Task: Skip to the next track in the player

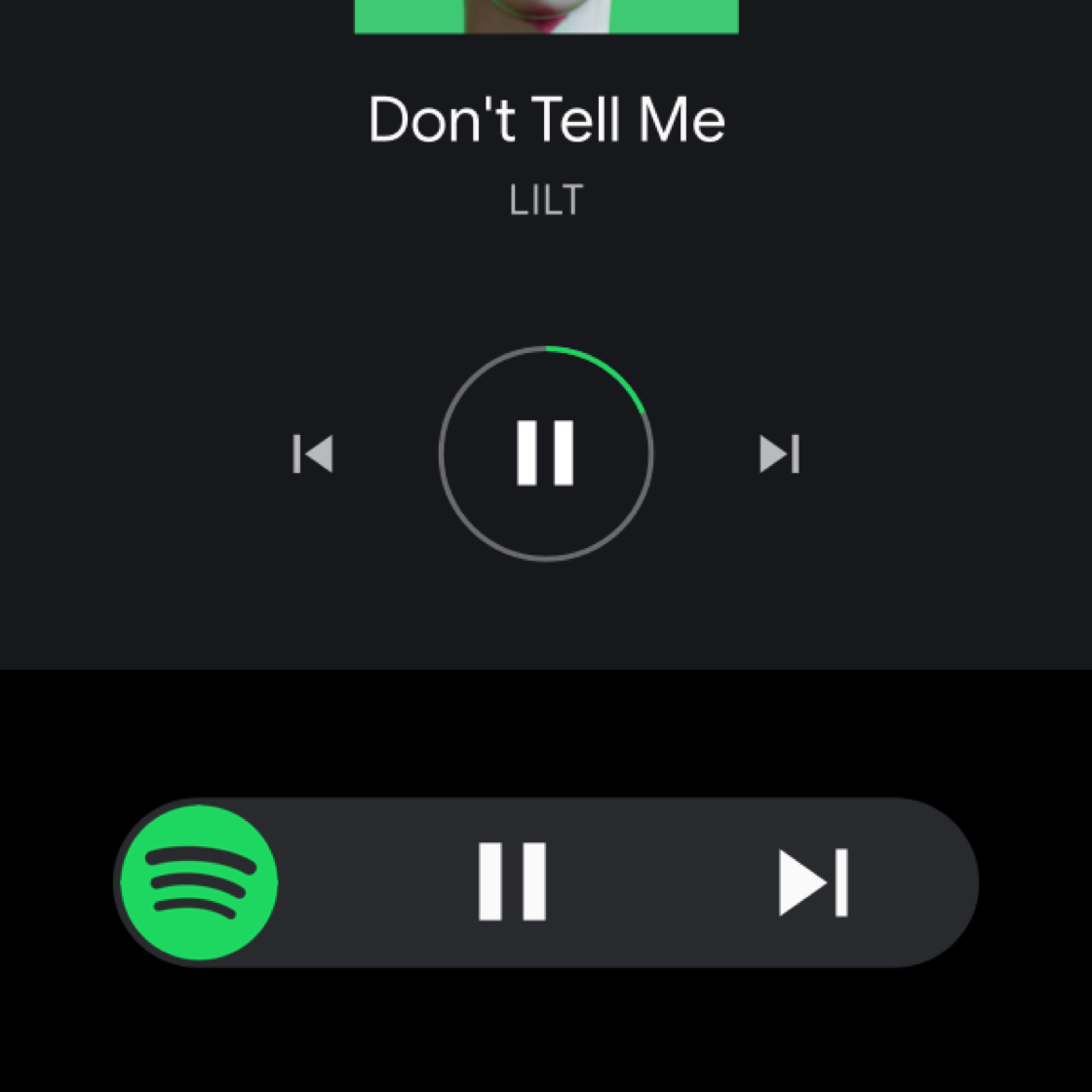Action: tap(779, 453)
